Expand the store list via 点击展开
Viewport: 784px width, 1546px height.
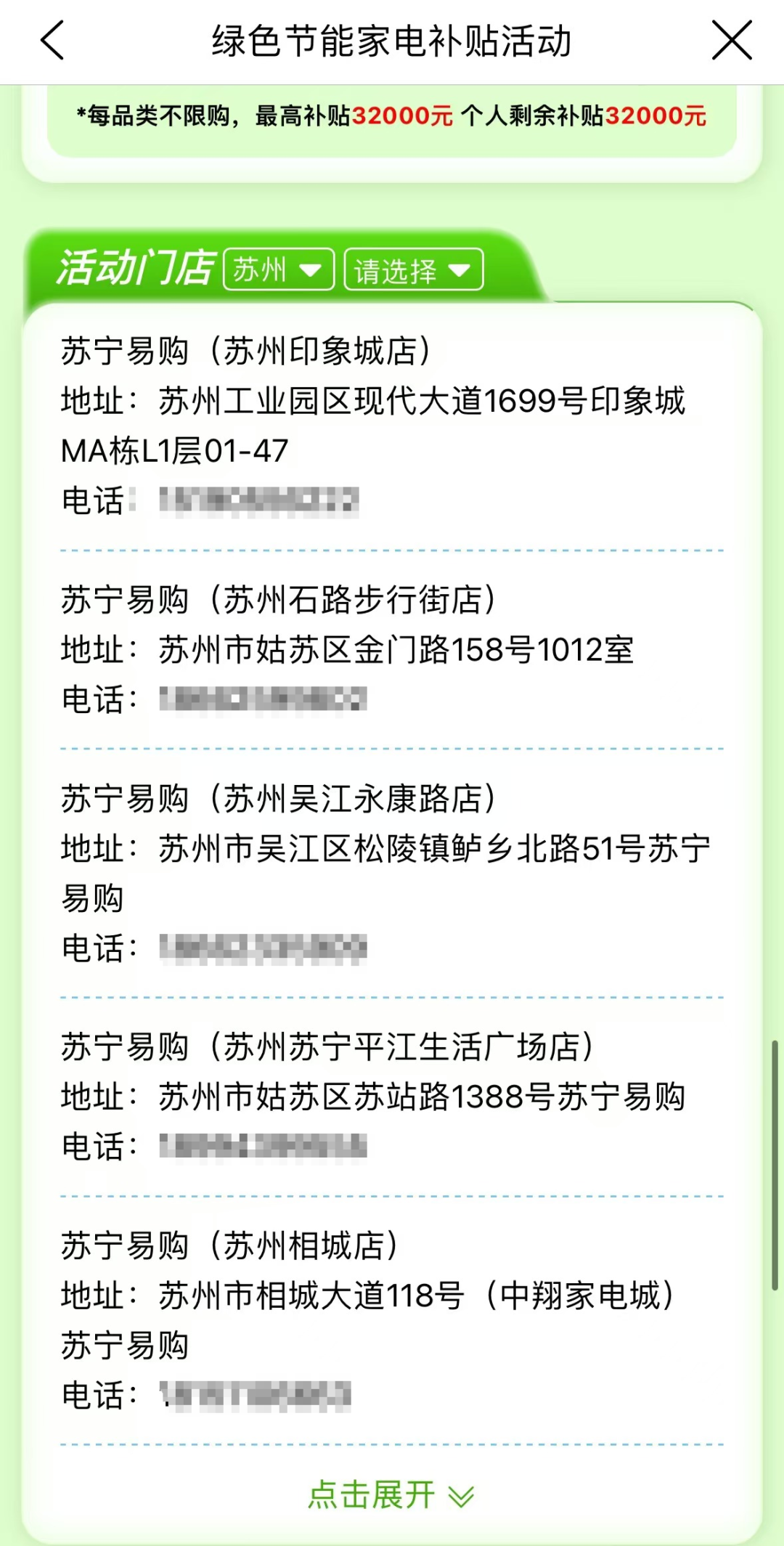370,1496
